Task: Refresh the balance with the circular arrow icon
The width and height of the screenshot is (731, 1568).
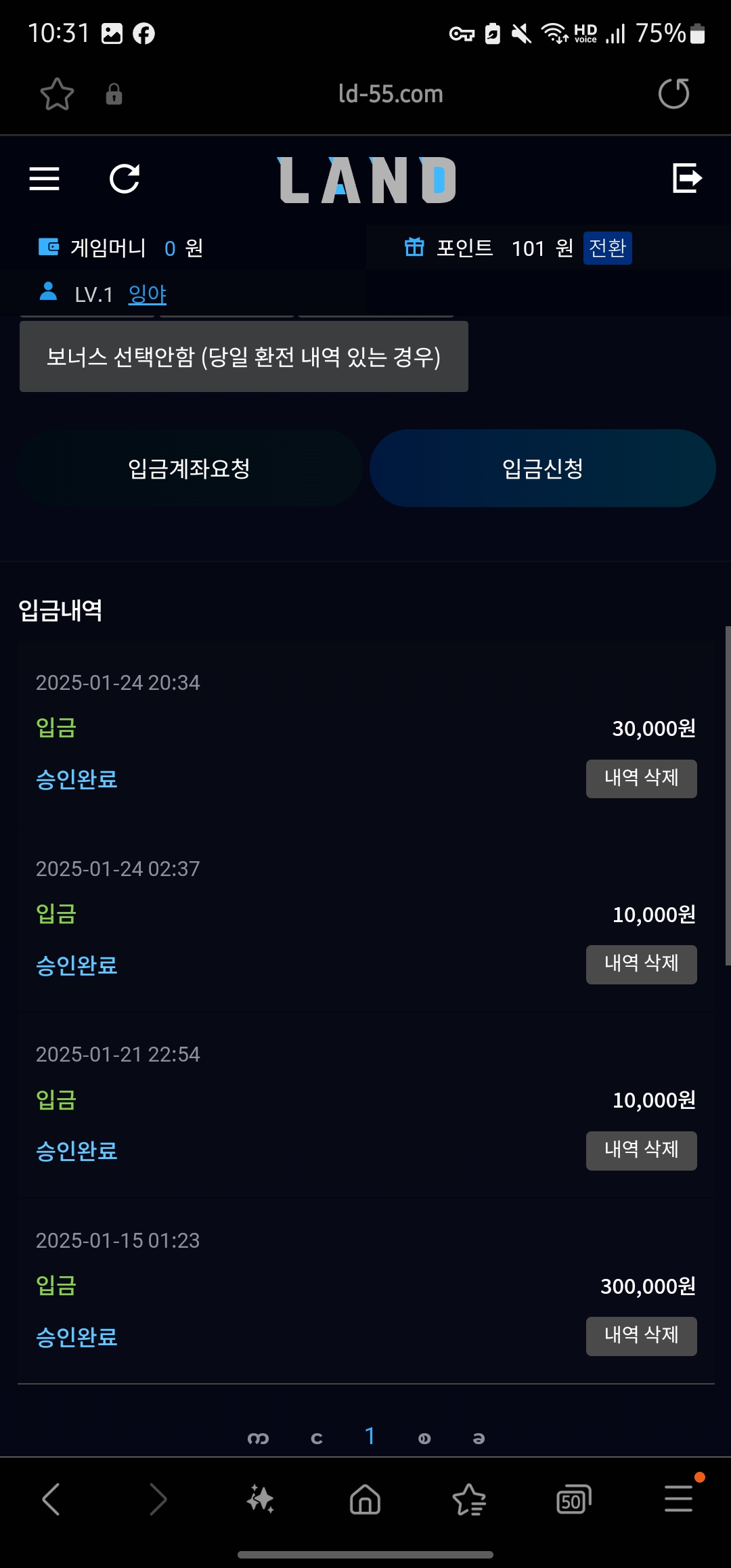Action: (x=125, y=179)
